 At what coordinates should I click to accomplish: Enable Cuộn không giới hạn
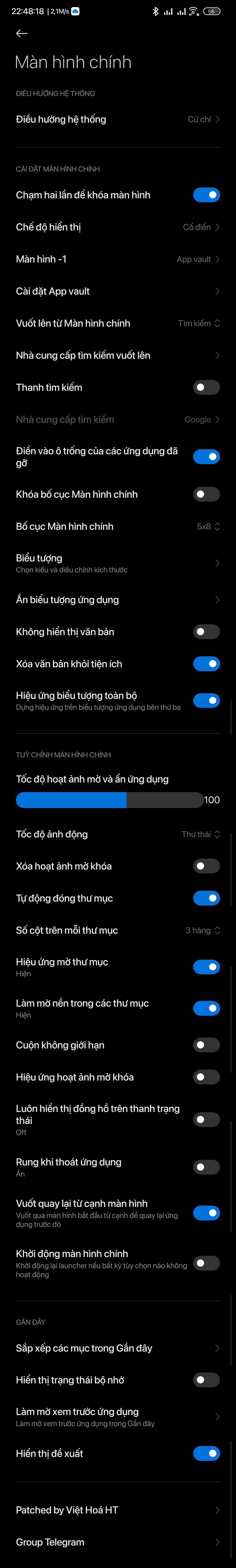tap(206, 1045)
